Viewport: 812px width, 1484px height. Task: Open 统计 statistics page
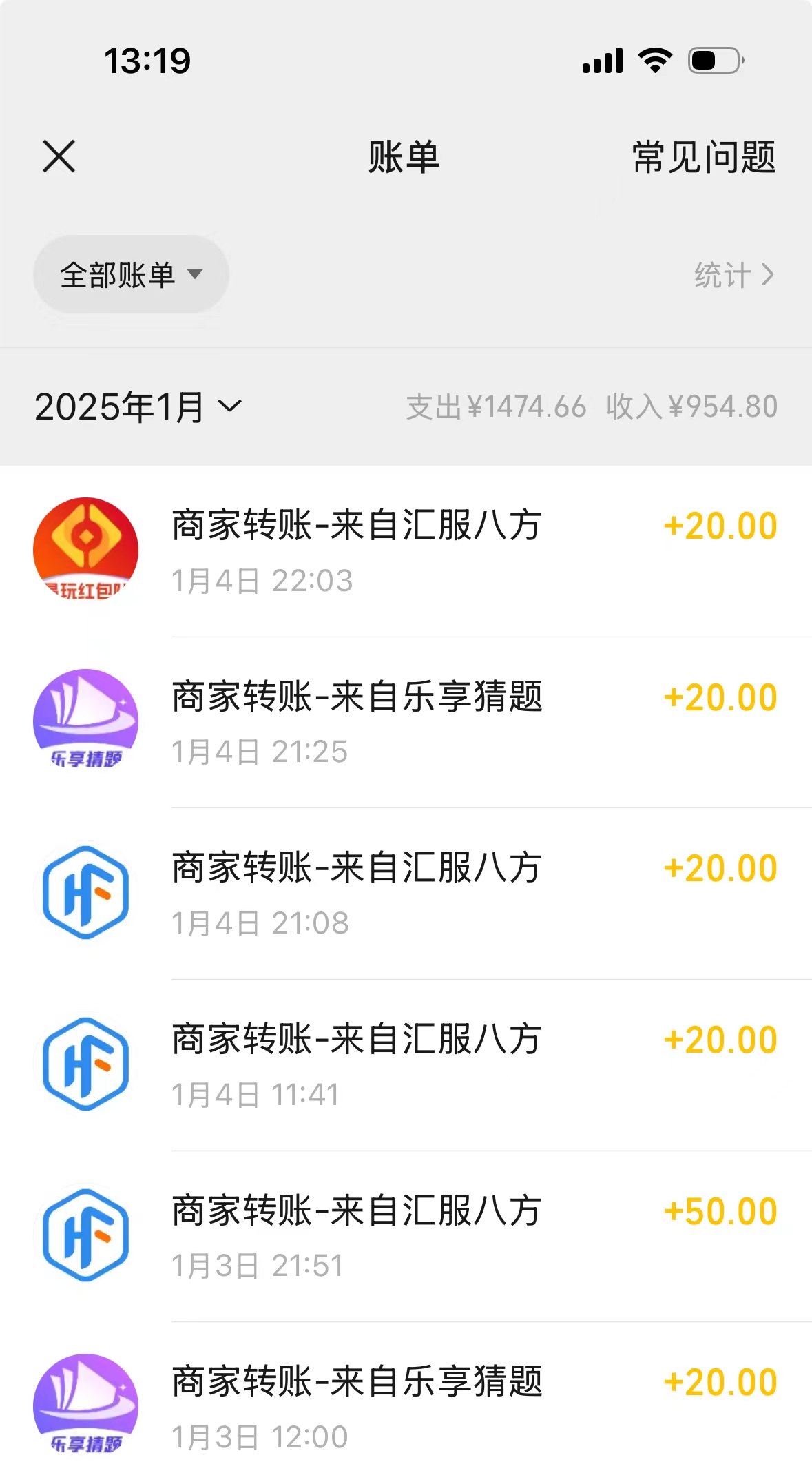[x=734, y=275]
